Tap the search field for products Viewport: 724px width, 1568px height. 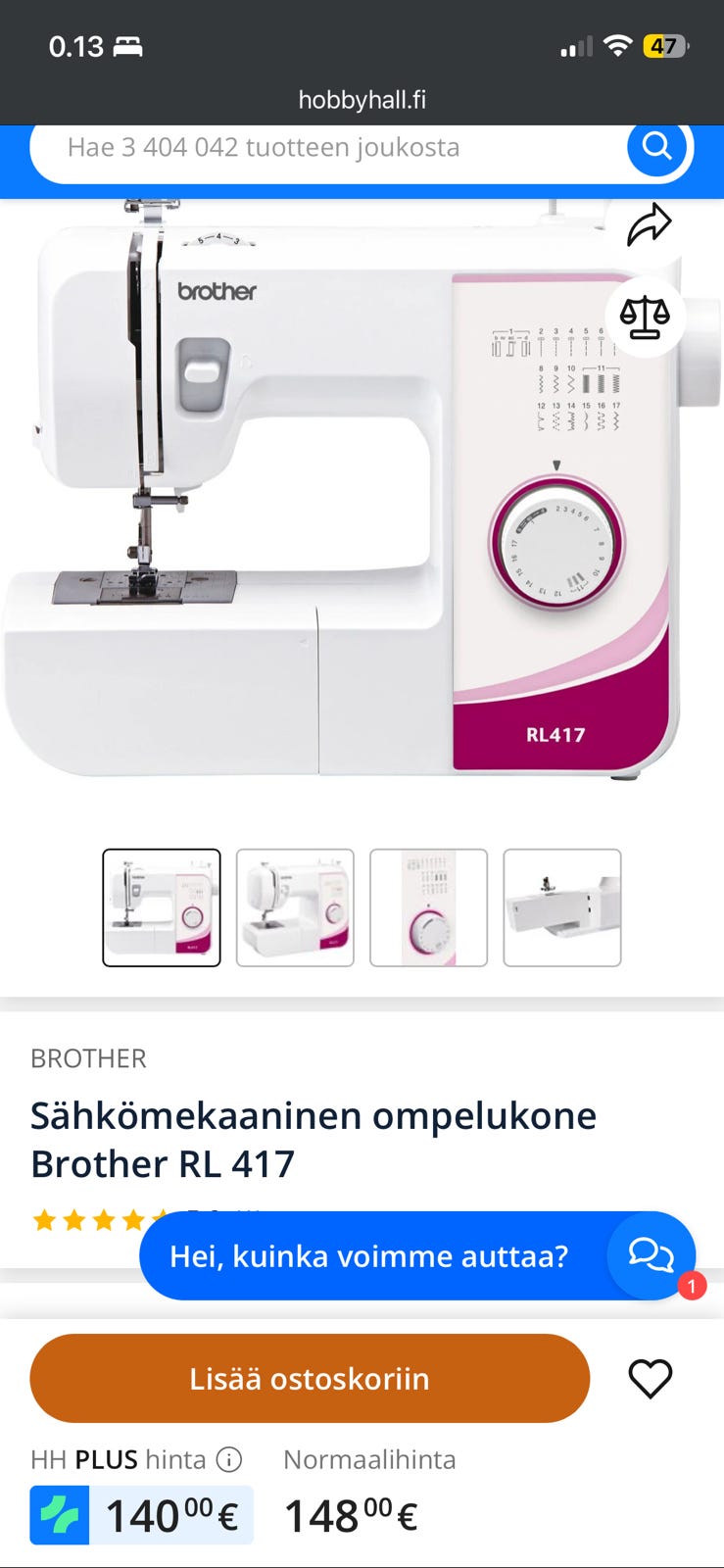323,148
